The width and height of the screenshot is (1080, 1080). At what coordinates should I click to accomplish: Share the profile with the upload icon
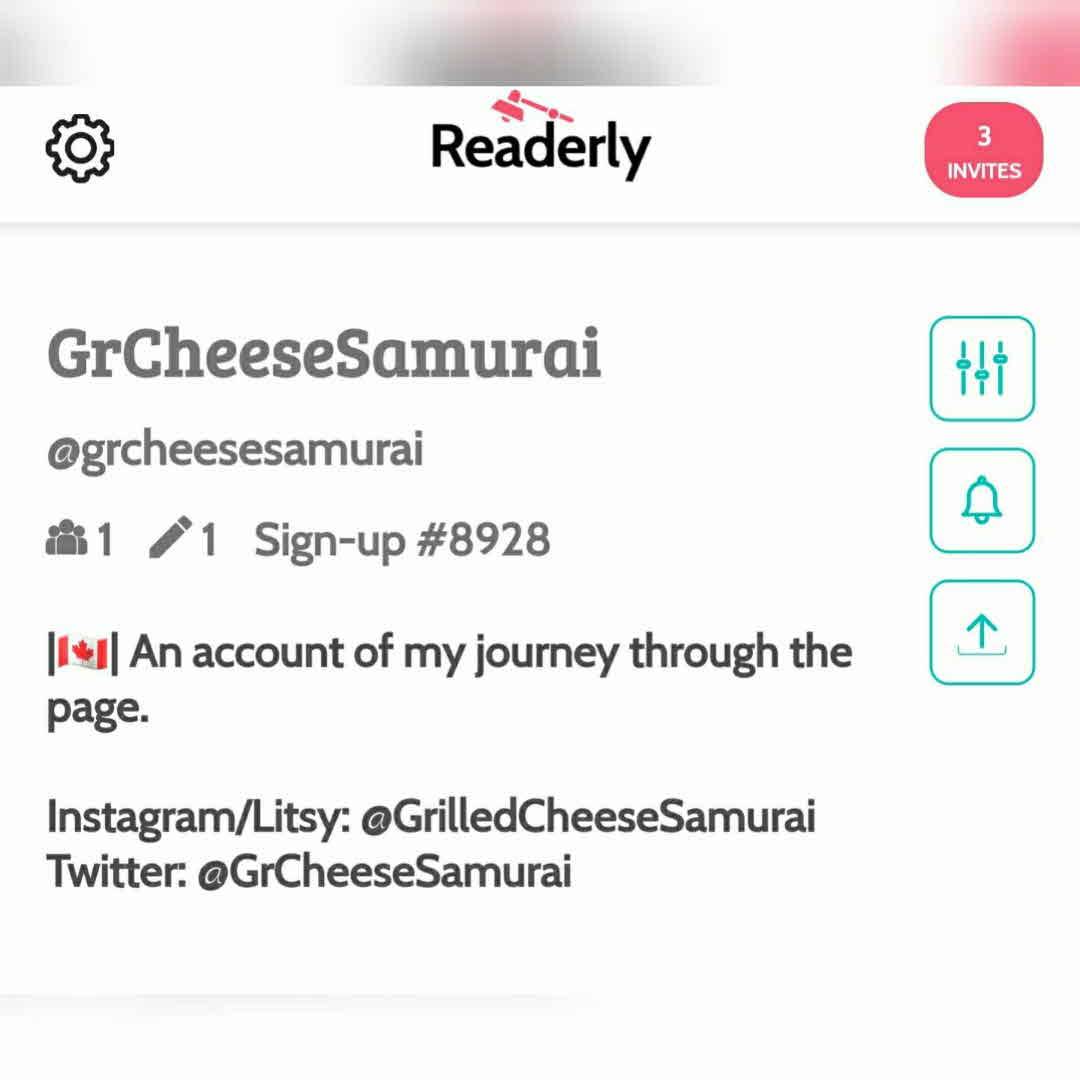[981, 632]
